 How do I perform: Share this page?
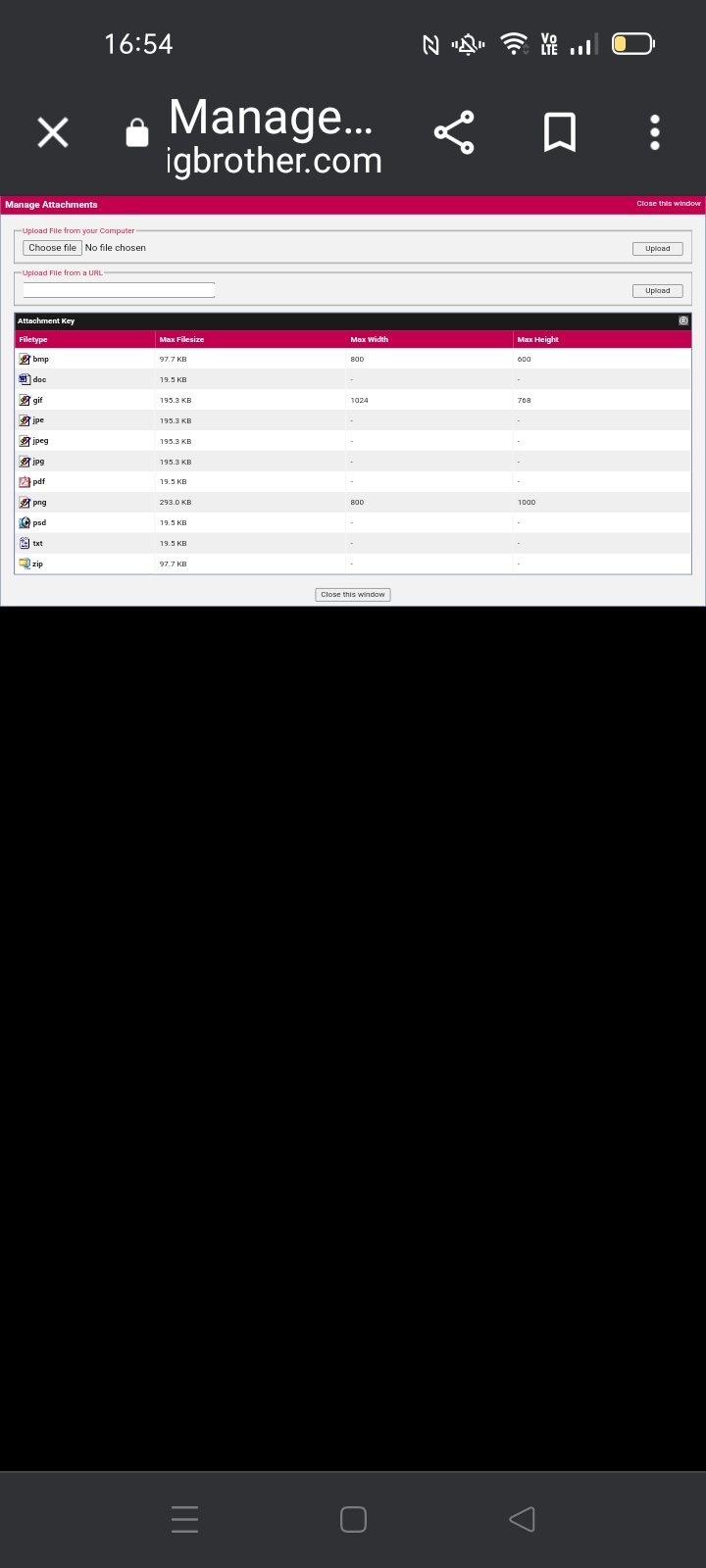pyautogui.click(x=454, y=132)
